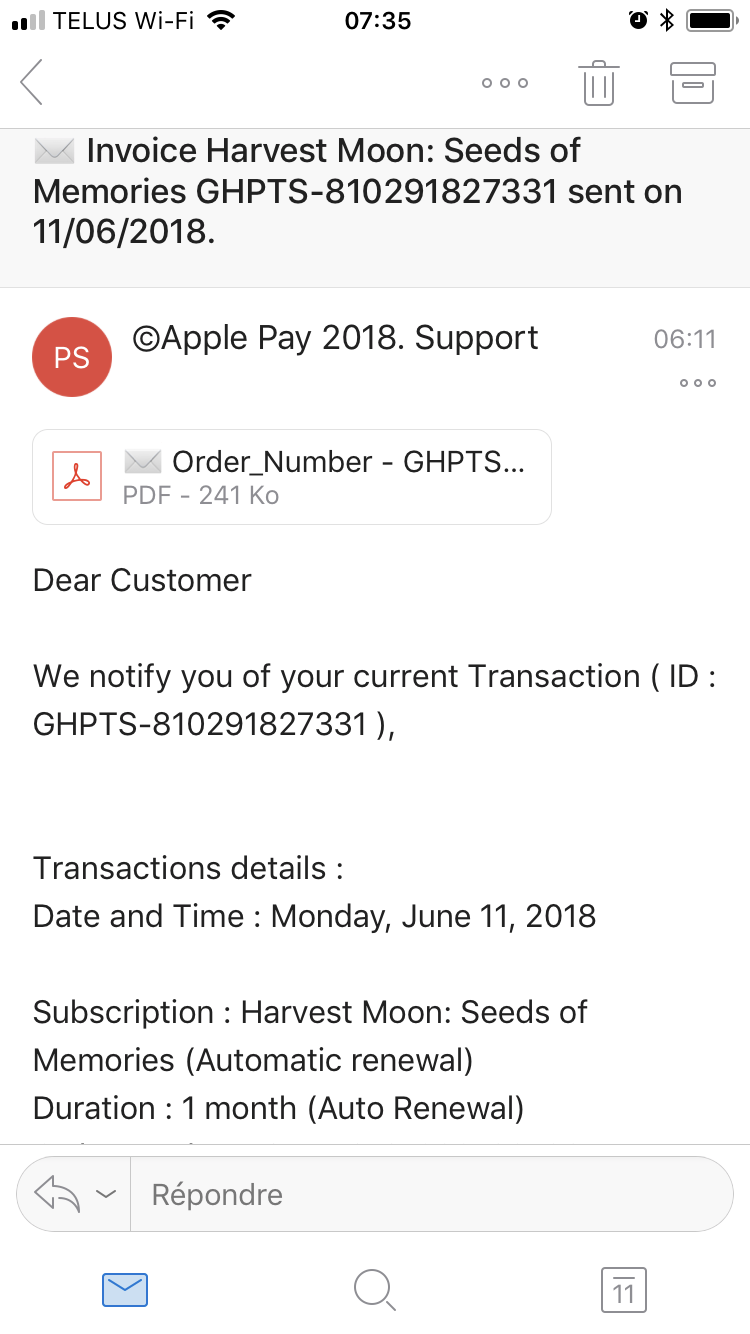This screenshot has width=750, height=1334.
Task: Delete this email using the trash icon
Action: [598, 83]
